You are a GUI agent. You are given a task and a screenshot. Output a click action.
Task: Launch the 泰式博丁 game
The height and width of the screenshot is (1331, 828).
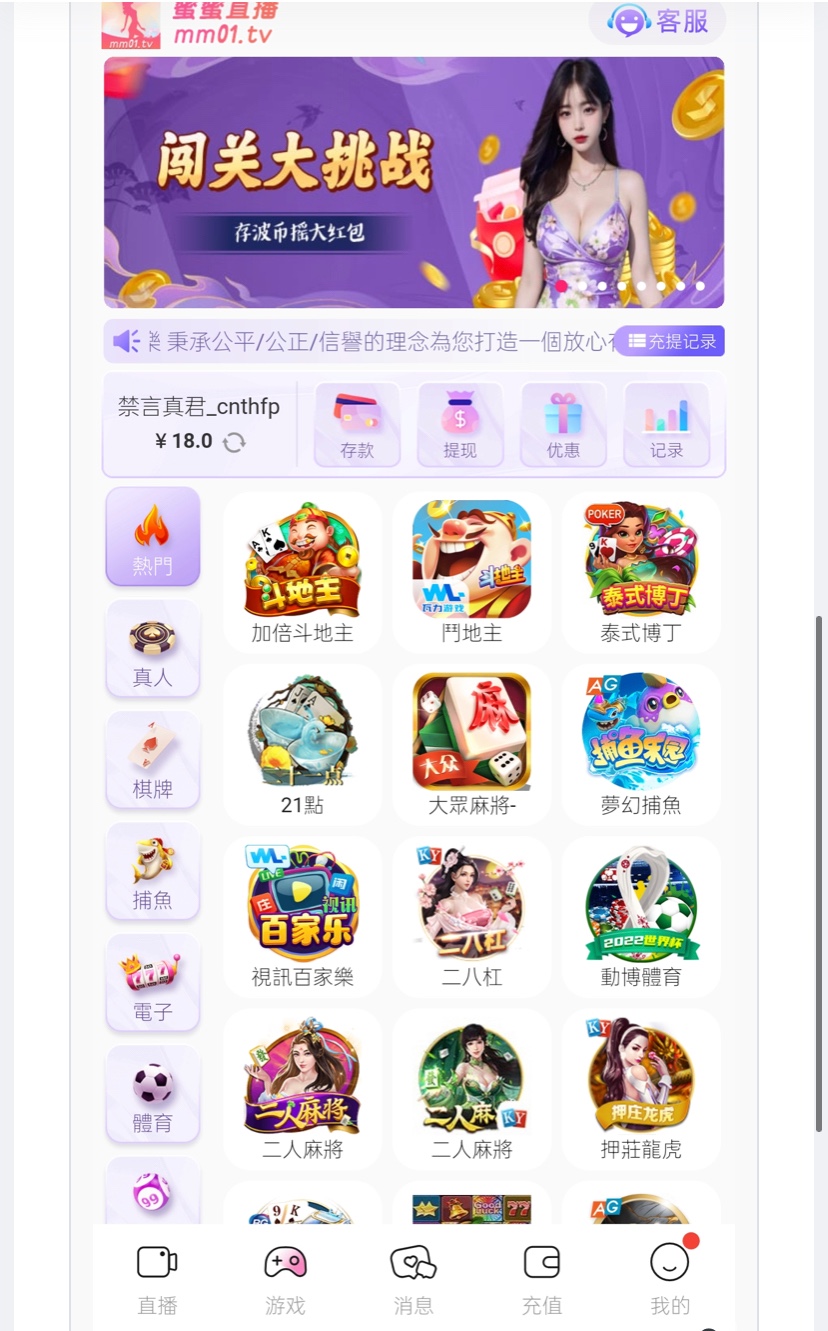click(641, 573)
